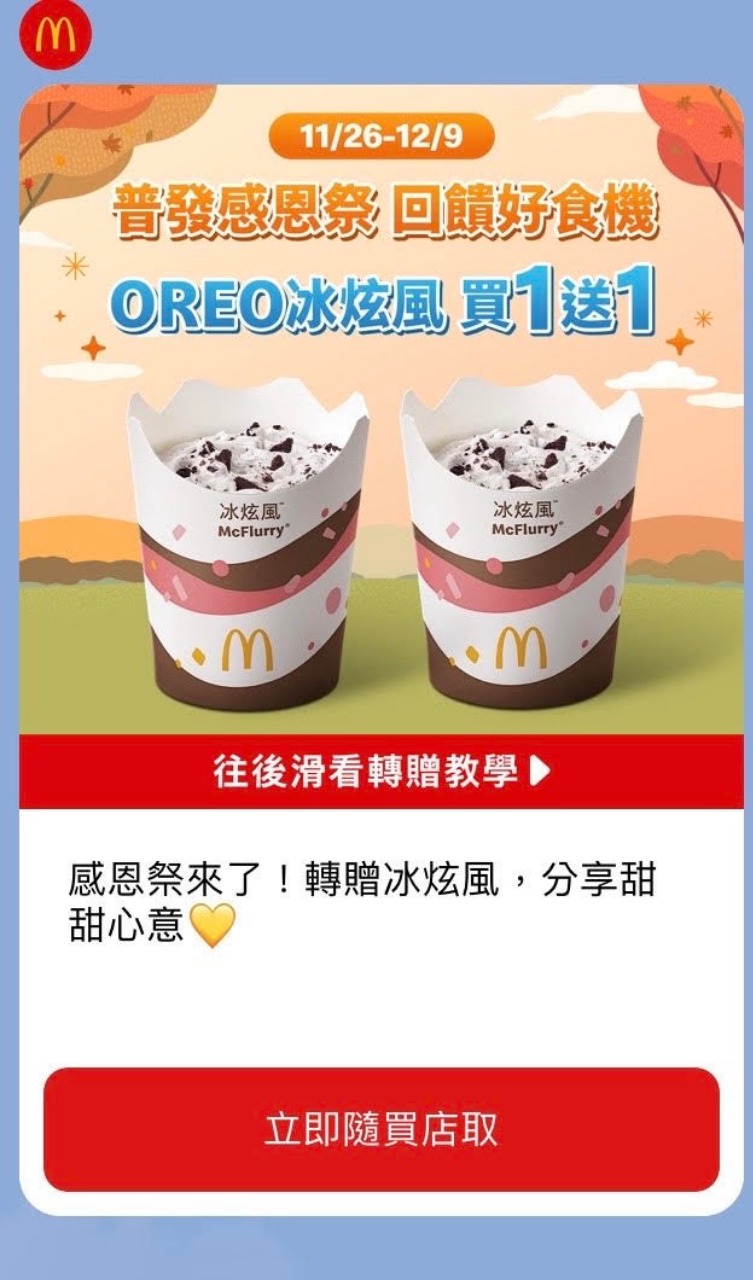This screenshot has height=1280, width=753.
Task: Tap the 立即隨買店取 button
Action: [x=381, y=1130]
